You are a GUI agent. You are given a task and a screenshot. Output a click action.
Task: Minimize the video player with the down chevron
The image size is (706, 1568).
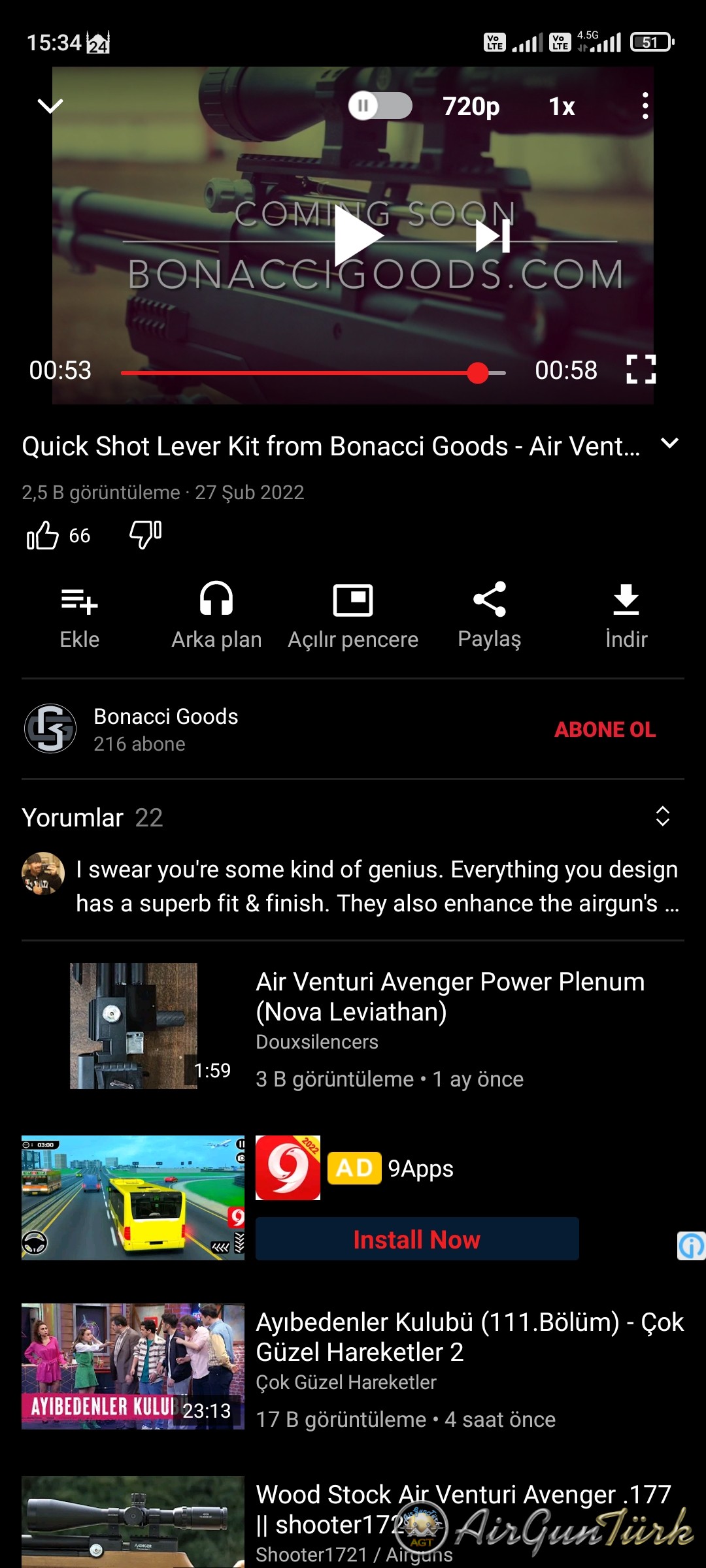50,106
